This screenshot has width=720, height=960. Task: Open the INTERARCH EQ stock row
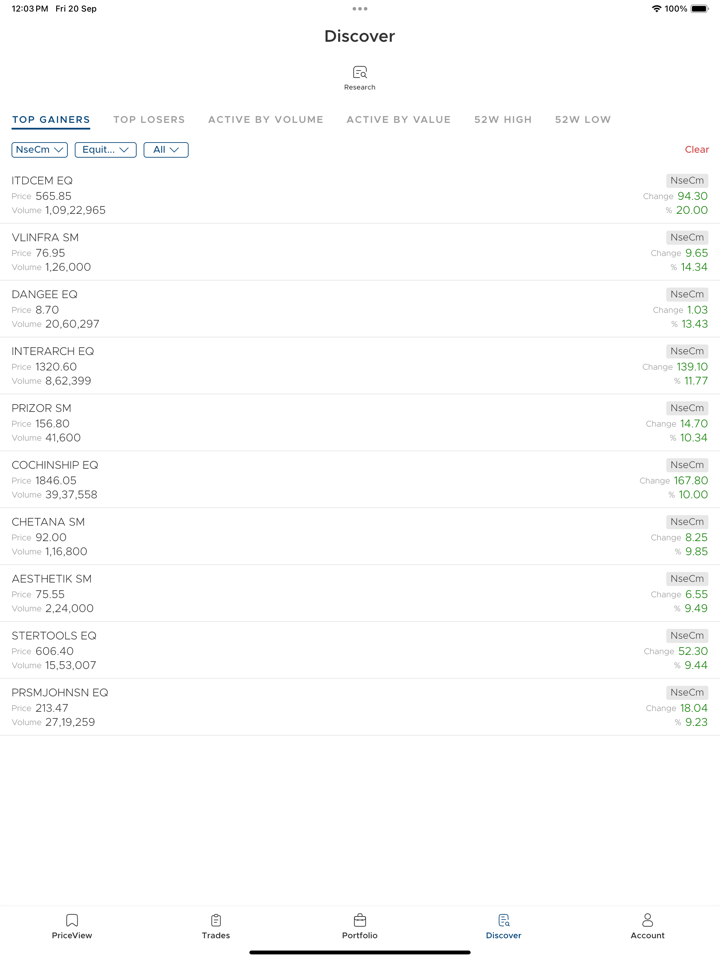(360, 366)
